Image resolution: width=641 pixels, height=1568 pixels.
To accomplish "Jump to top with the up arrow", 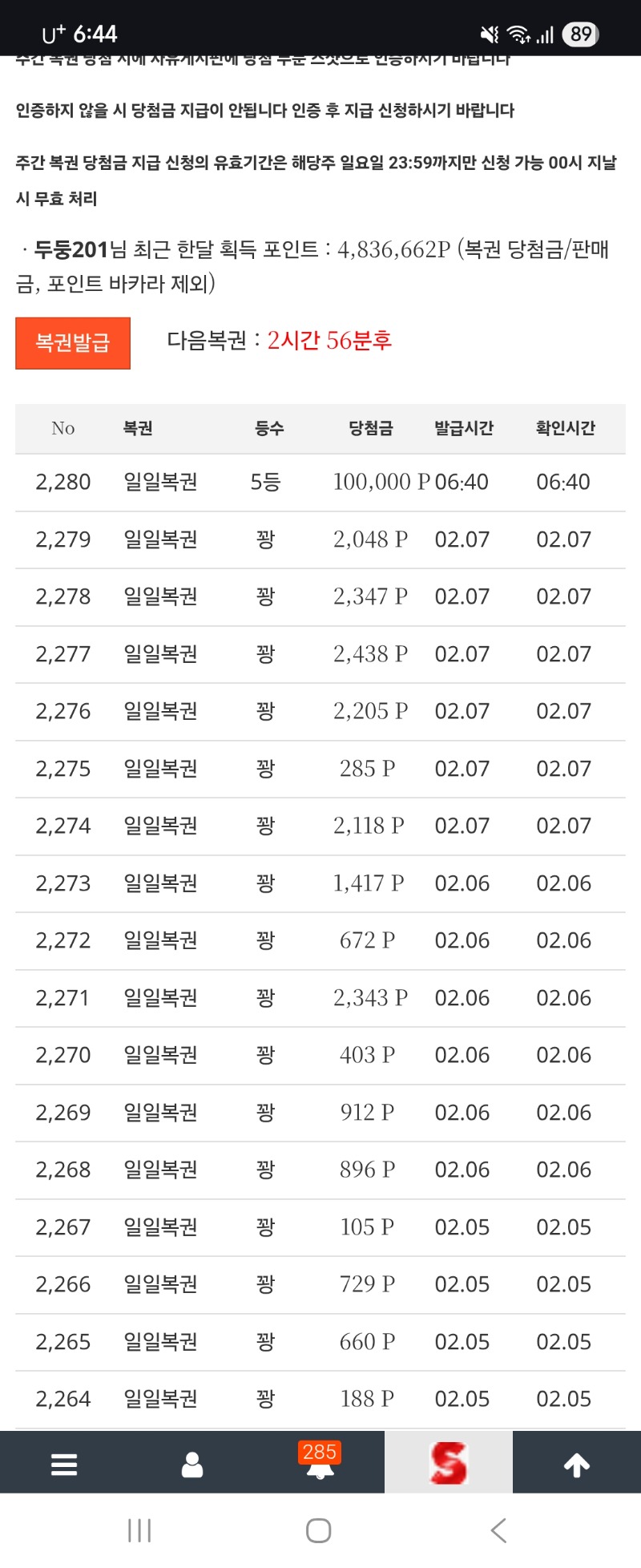I will 577,1464.
